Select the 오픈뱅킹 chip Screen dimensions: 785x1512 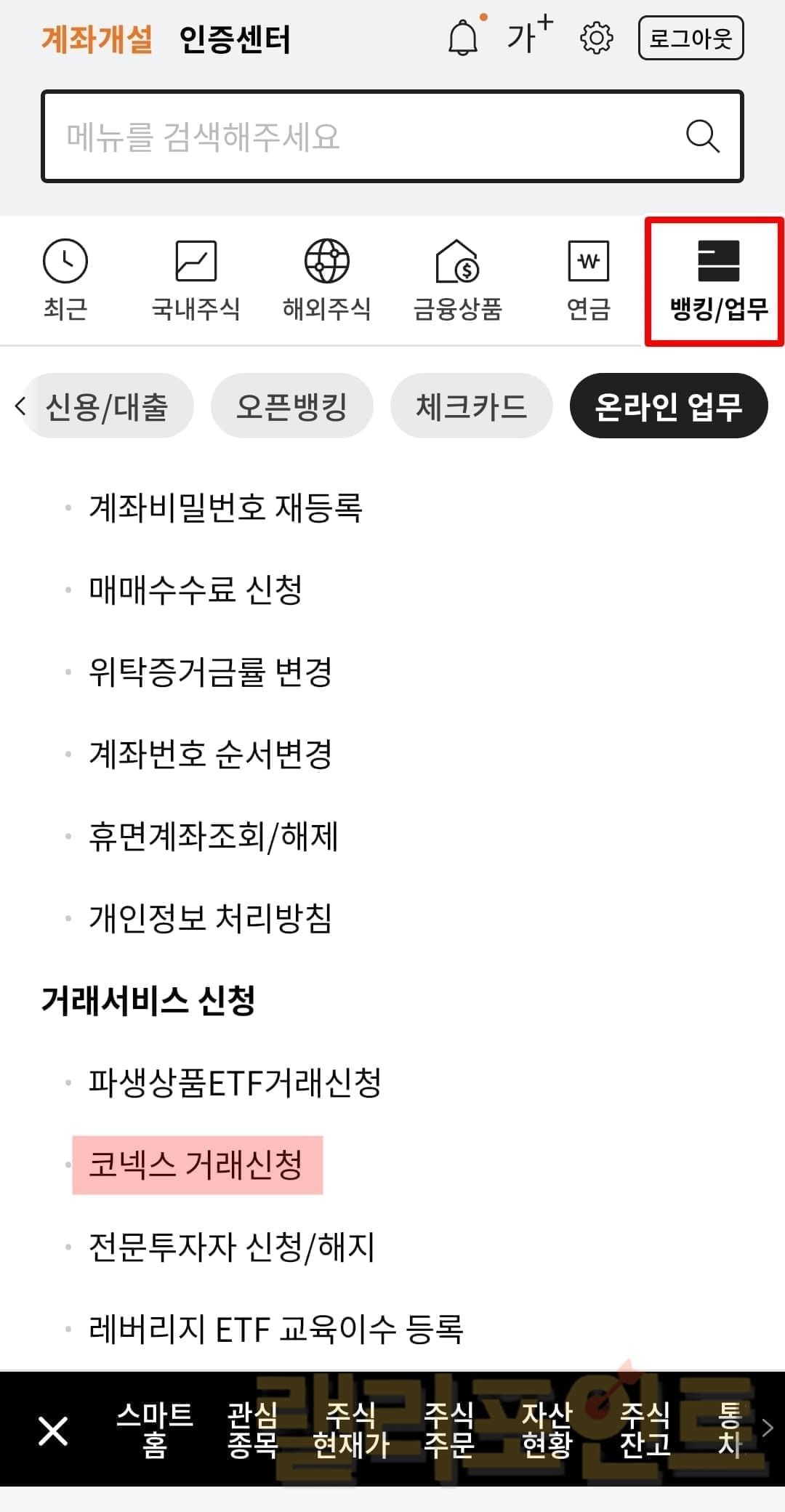pyautogui.click(x=291, y=406)
